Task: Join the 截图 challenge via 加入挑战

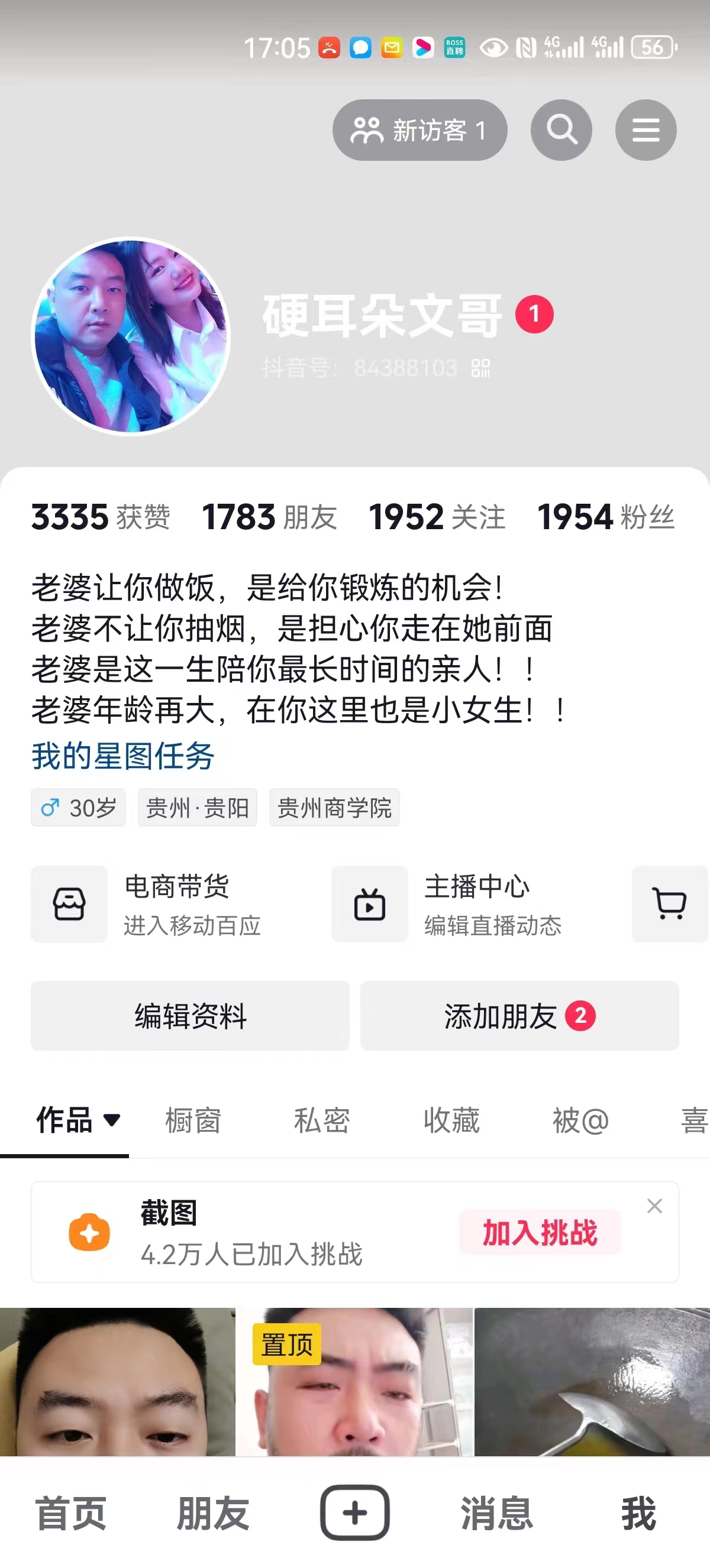Action: (540, 1233)
